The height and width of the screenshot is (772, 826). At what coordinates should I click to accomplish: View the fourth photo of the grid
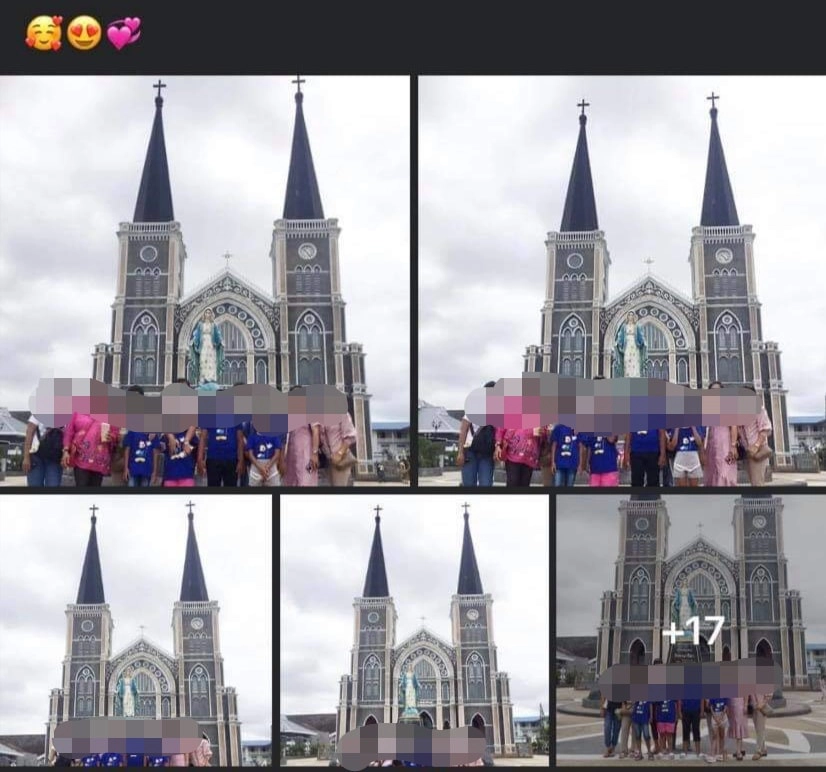[x=414, y=630]
